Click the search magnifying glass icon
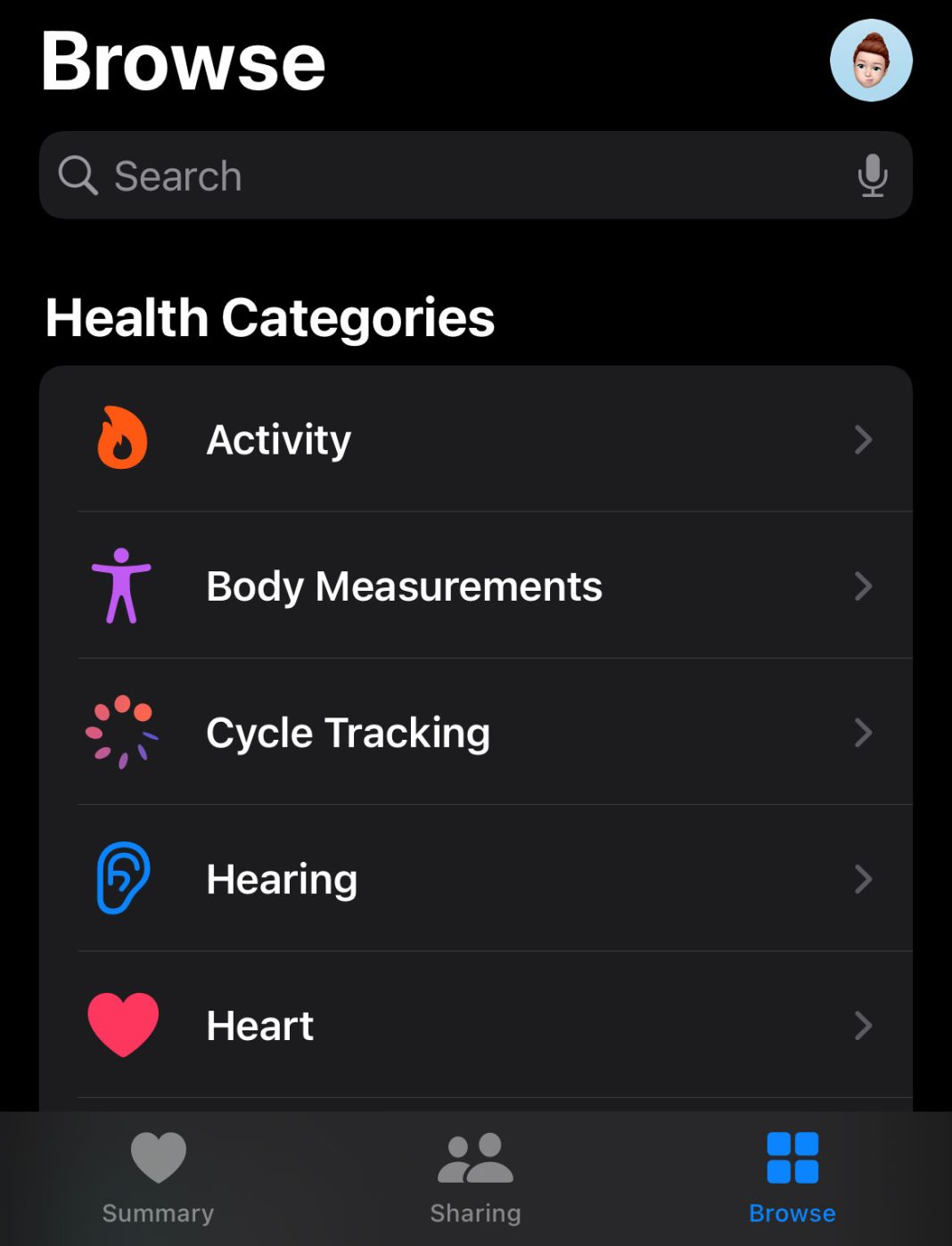This screenshot has width=952, height=1246. (78, 175)
